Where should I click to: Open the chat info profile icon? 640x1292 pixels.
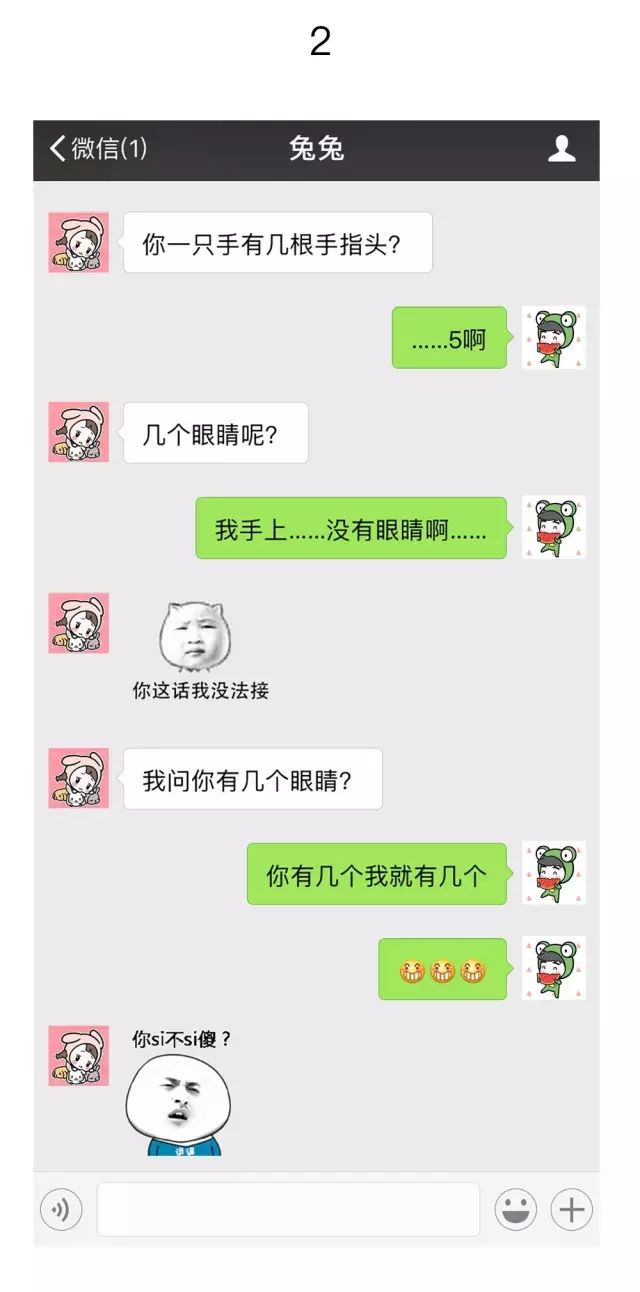click(x=562, y=150)
